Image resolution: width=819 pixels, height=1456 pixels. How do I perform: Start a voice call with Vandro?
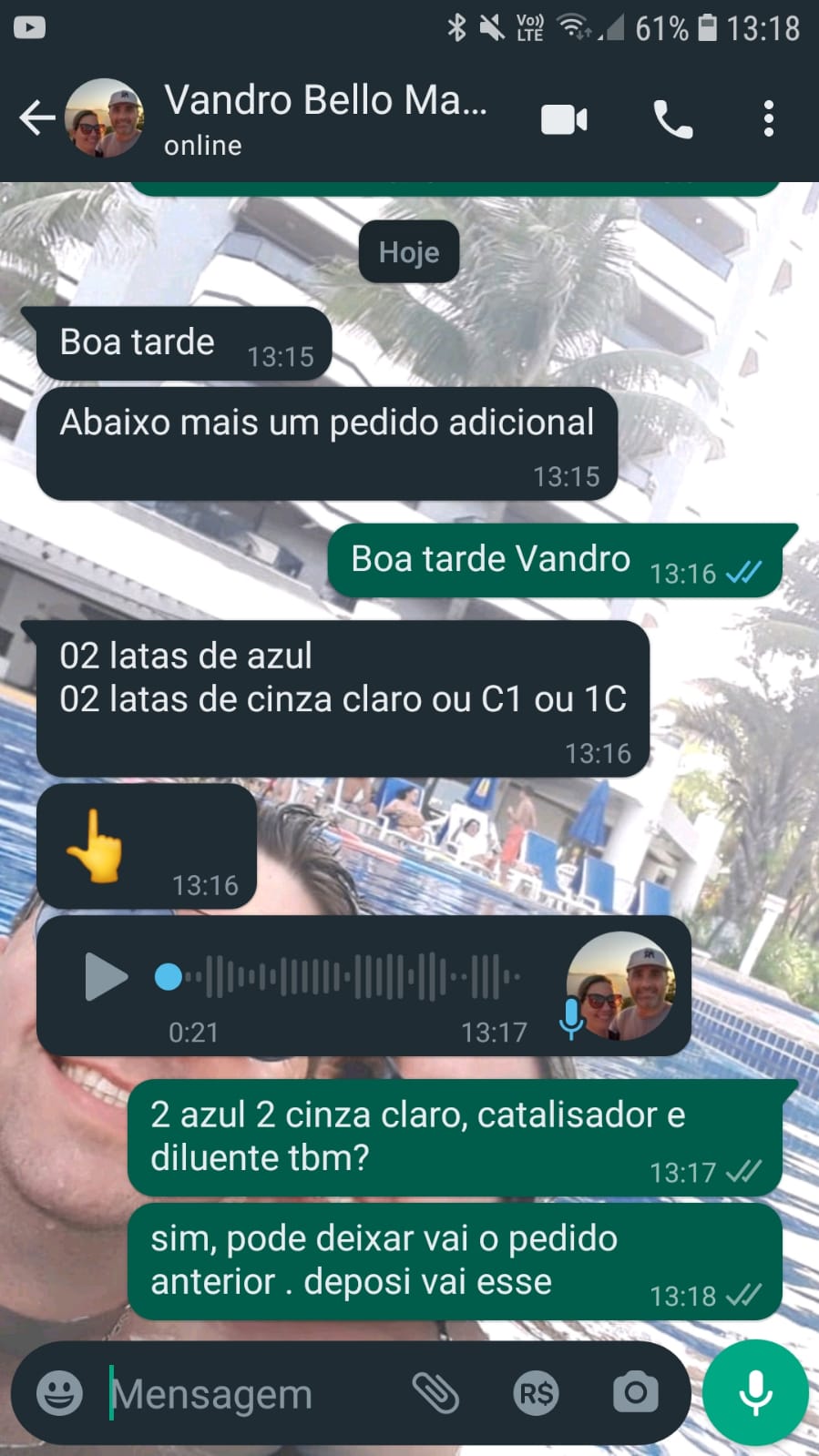[x=673, y=119]
